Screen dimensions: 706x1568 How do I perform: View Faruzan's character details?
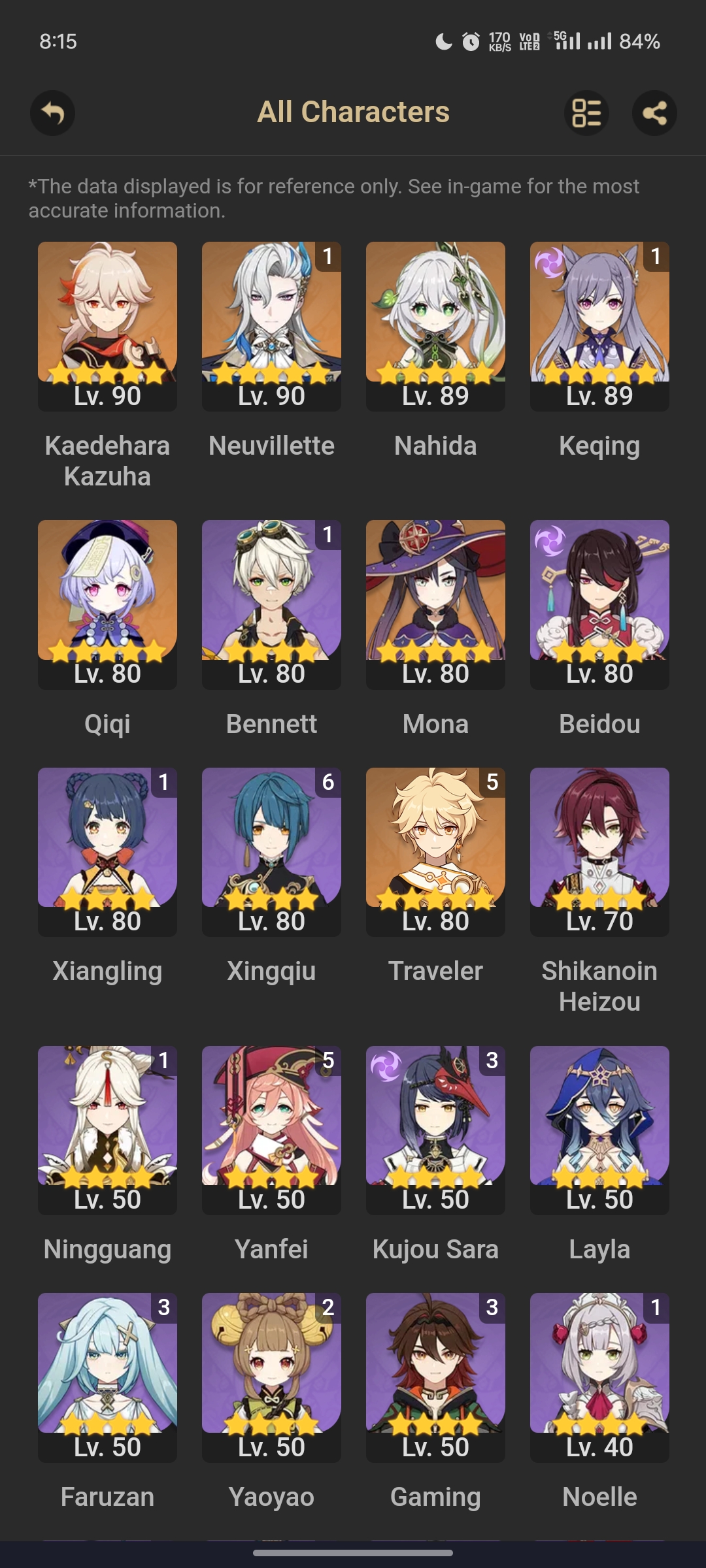(107, 1377)
